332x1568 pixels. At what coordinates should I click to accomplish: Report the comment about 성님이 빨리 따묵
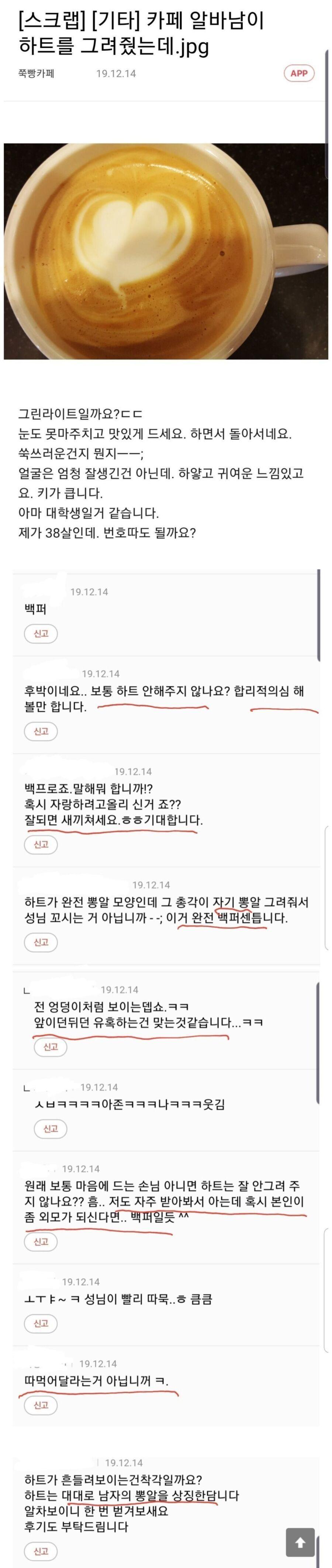[41, 1323]
